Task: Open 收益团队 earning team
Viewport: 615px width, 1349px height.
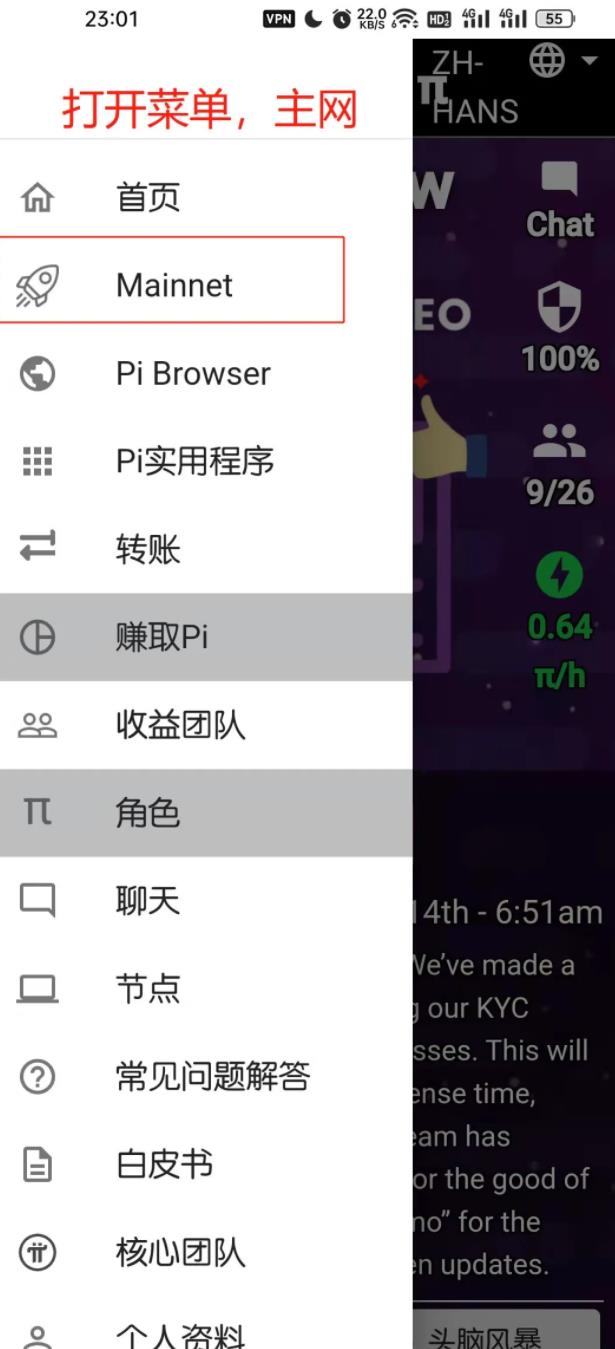Action: [180, 725]
